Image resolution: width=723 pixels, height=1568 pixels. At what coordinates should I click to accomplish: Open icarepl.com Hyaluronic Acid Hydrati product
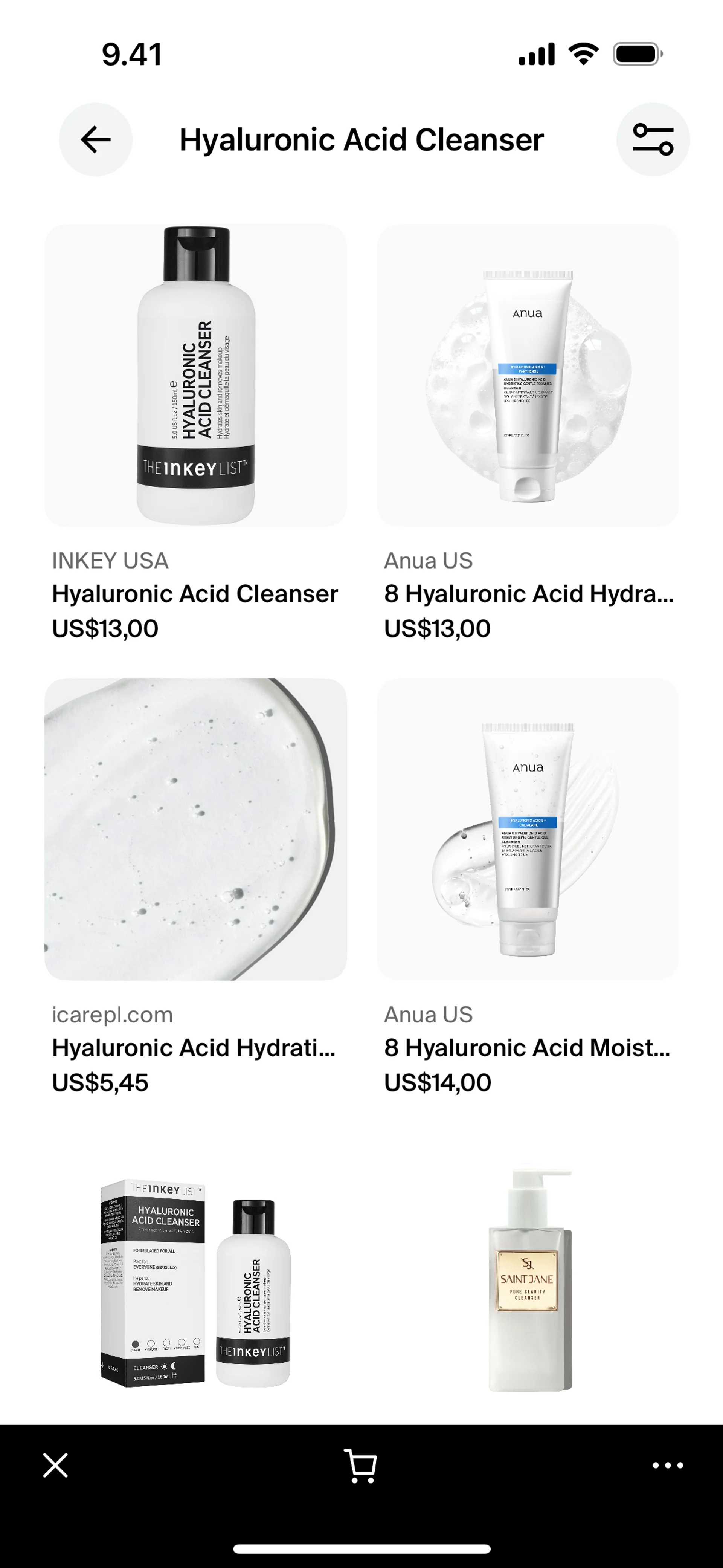[195, 829]
